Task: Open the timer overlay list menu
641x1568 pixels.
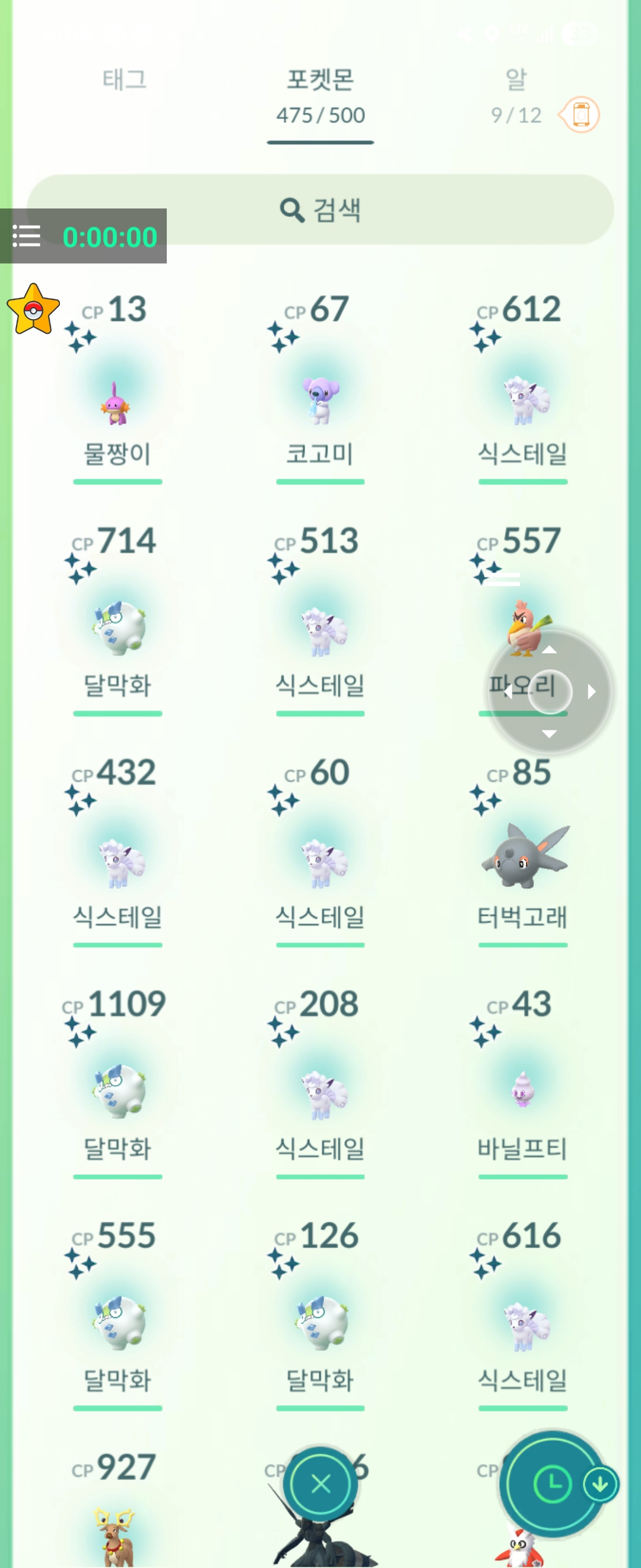Action: 26,236
